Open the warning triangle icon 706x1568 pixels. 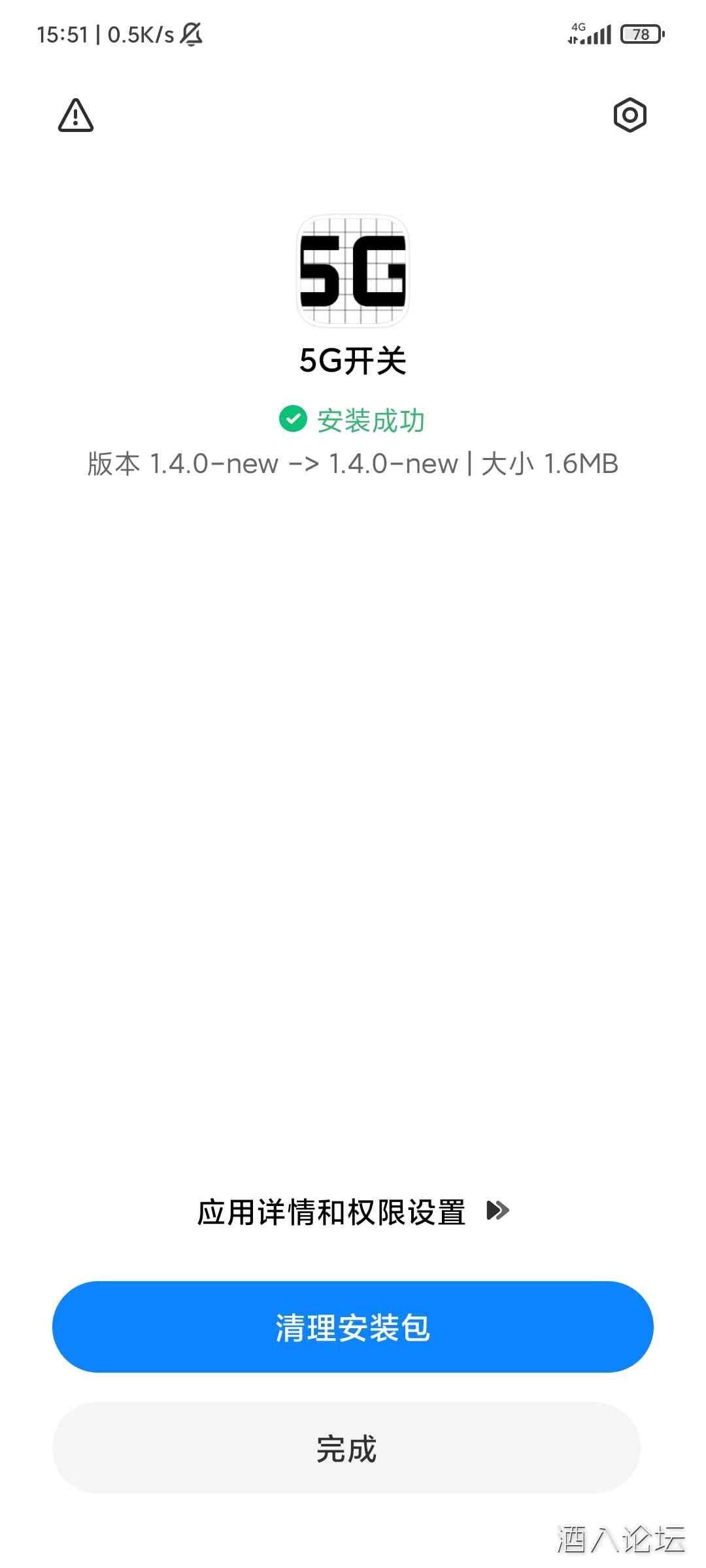click(x=76, y=116)
